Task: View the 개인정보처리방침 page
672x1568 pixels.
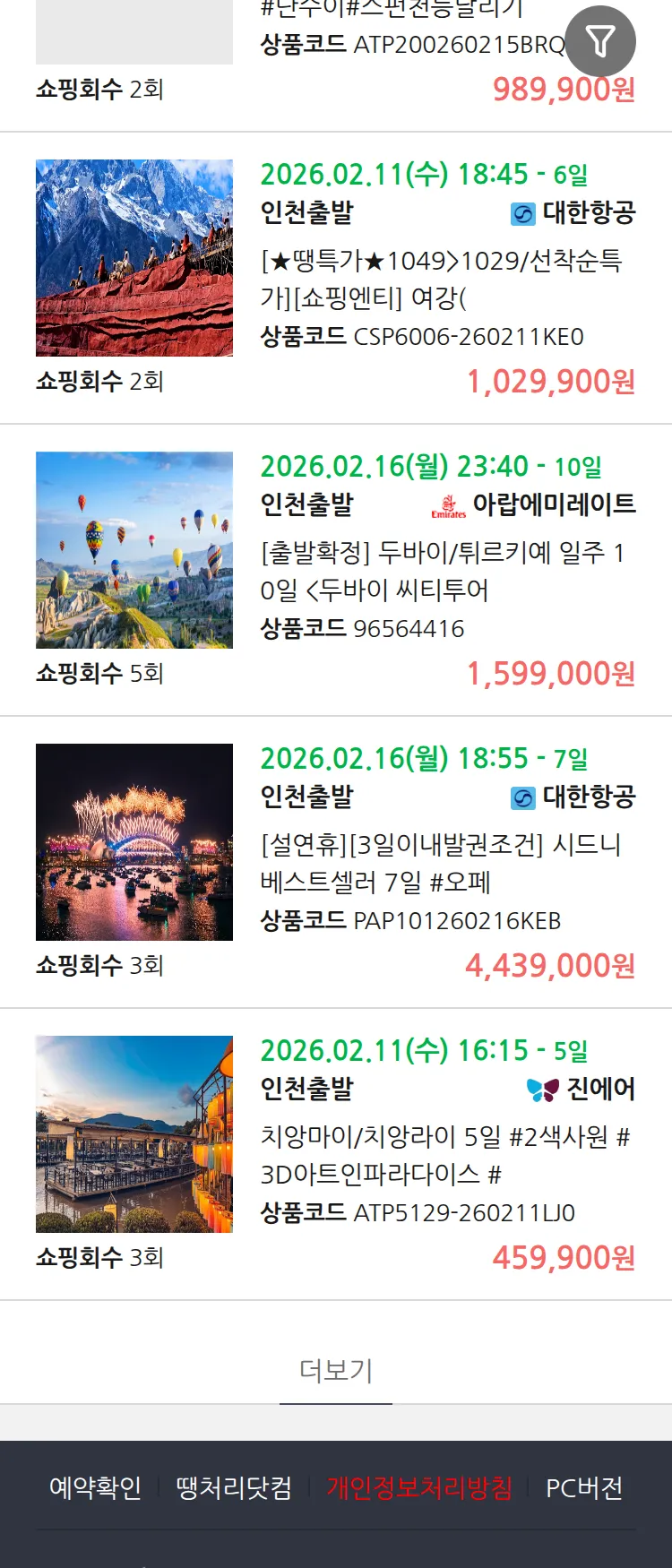Action: (419, 1488)
